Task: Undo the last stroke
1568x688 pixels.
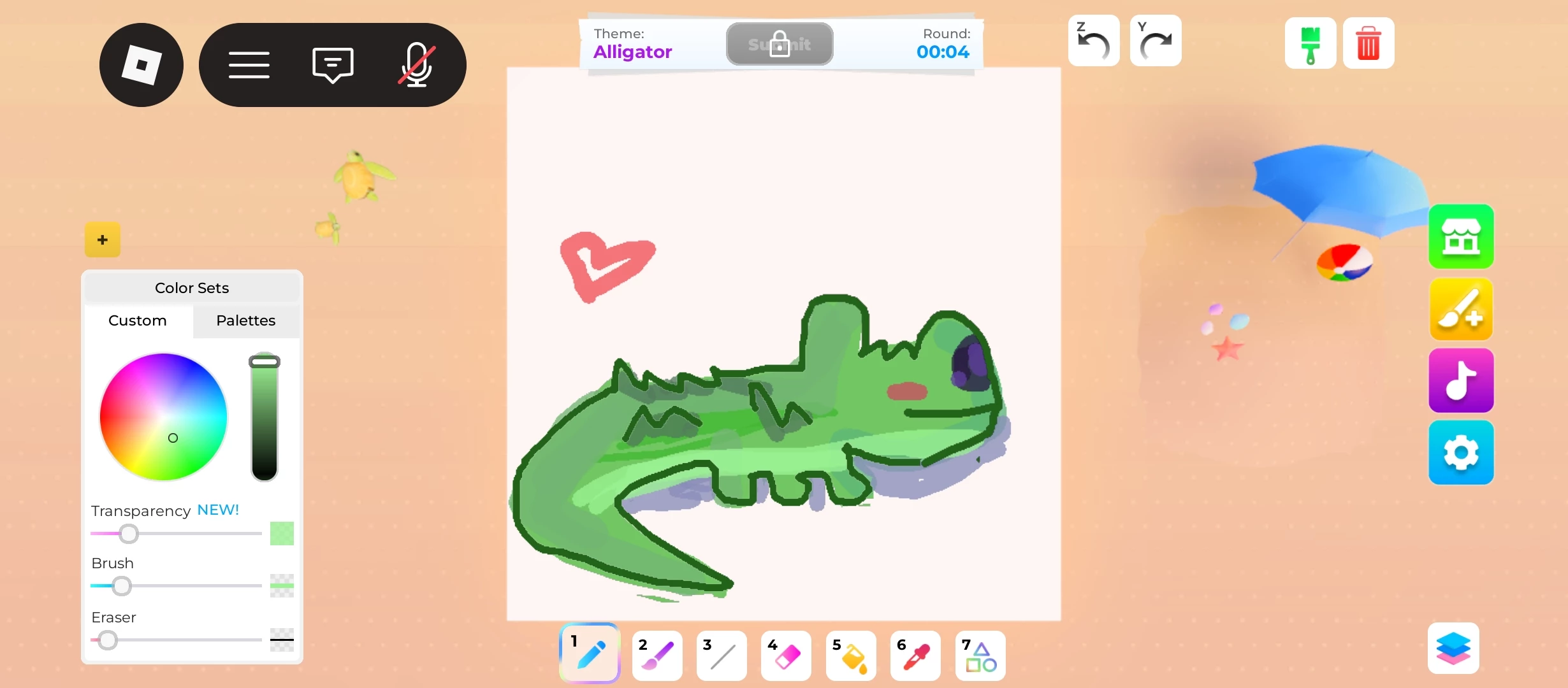Action: (1093, 41)
